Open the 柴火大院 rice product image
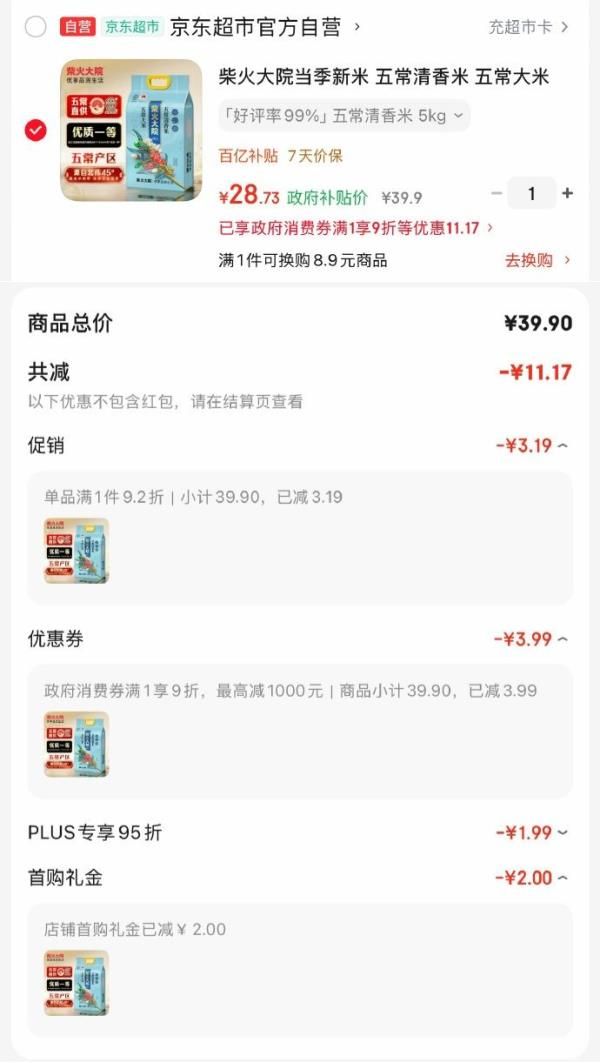 click(131, 130)
